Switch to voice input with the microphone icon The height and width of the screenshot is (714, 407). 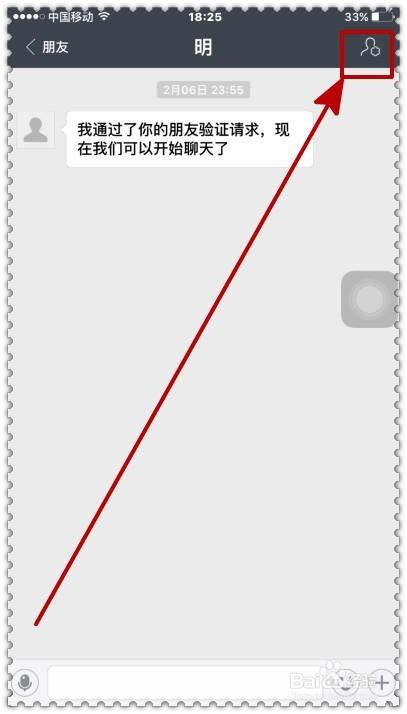tap(25, 682)
